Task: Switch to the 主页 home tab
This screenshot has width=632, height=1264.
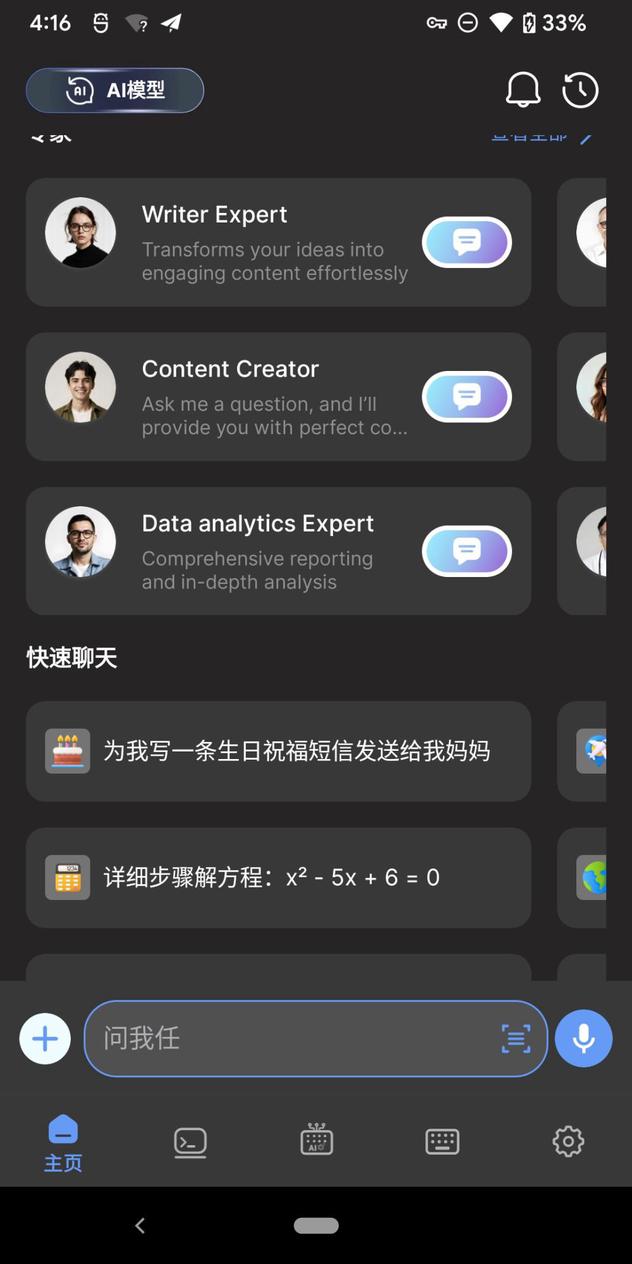Action: pos(63,1143)
